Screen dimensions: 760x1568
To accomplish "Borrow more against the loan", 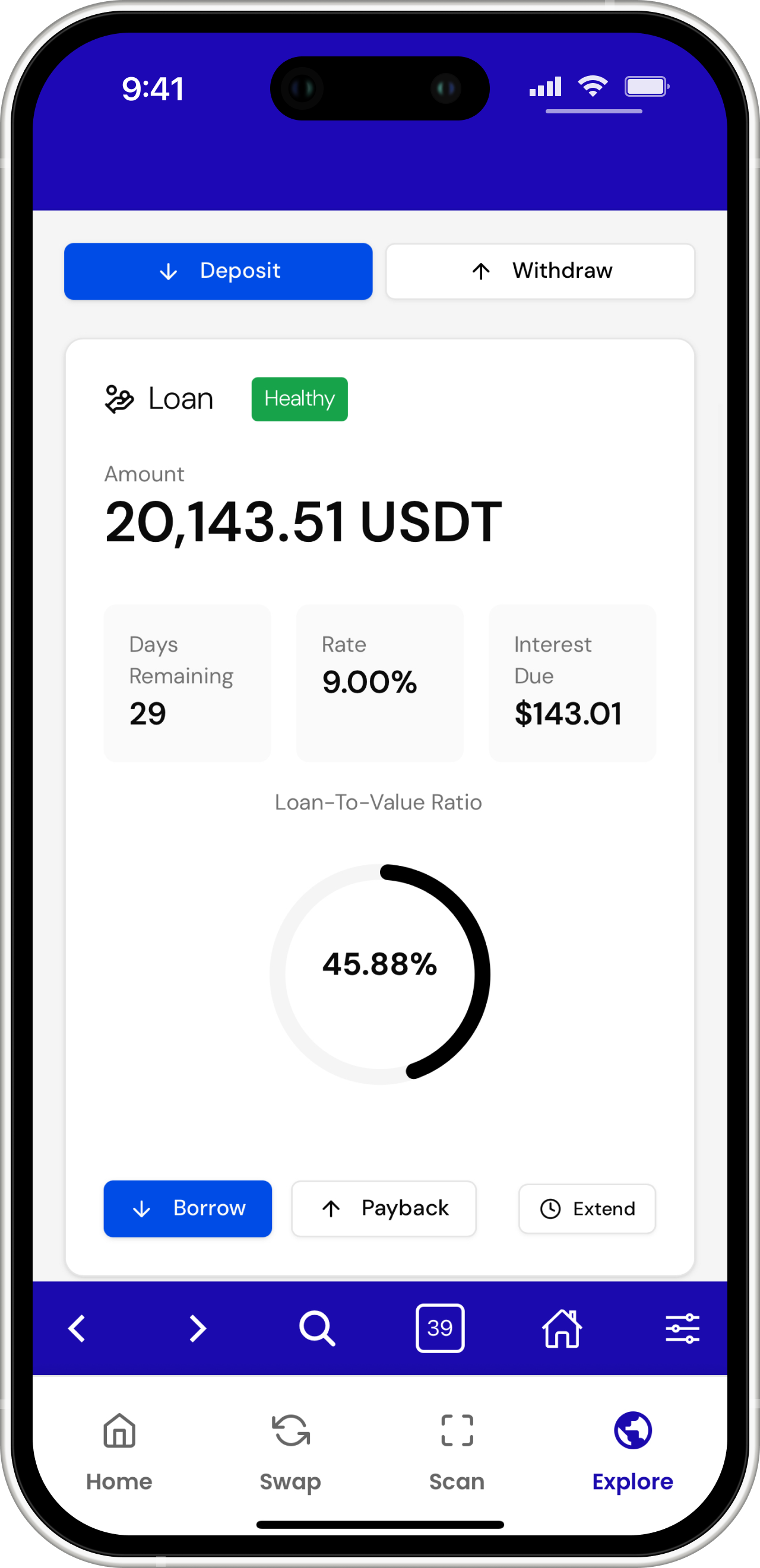I will (188, 1208).
